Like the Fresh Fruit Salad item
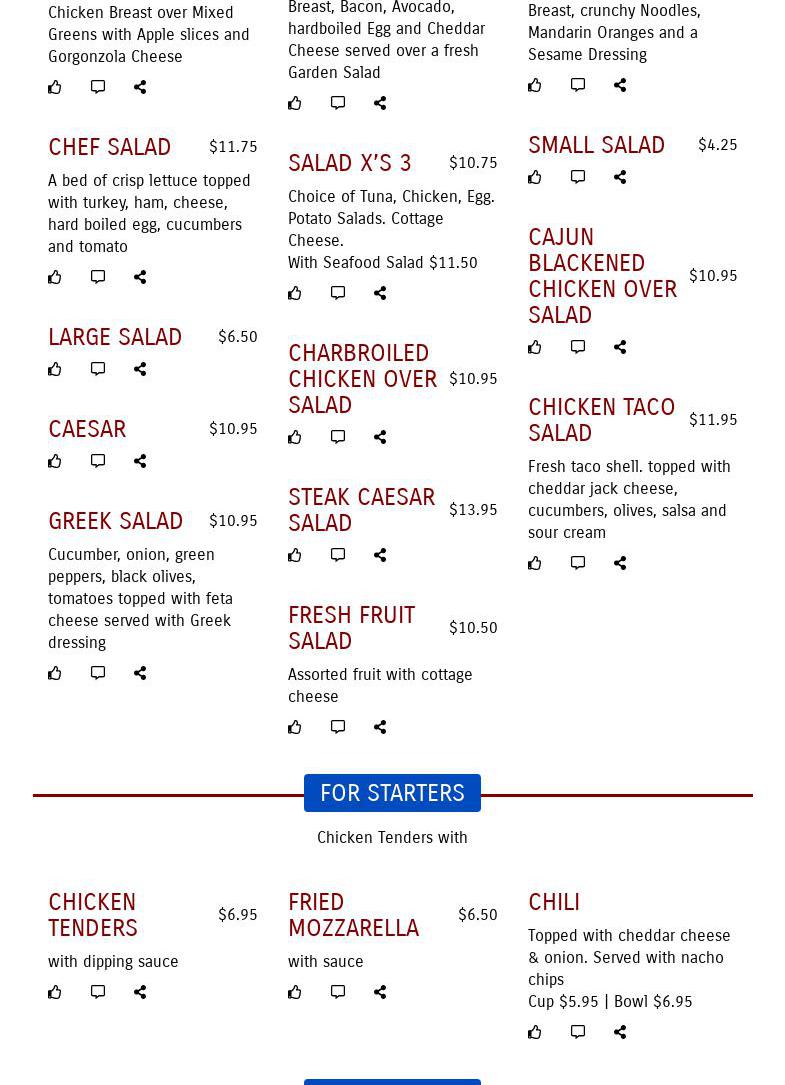The width and height of the screenshot is (785, 1085). [x=295, y=727]
